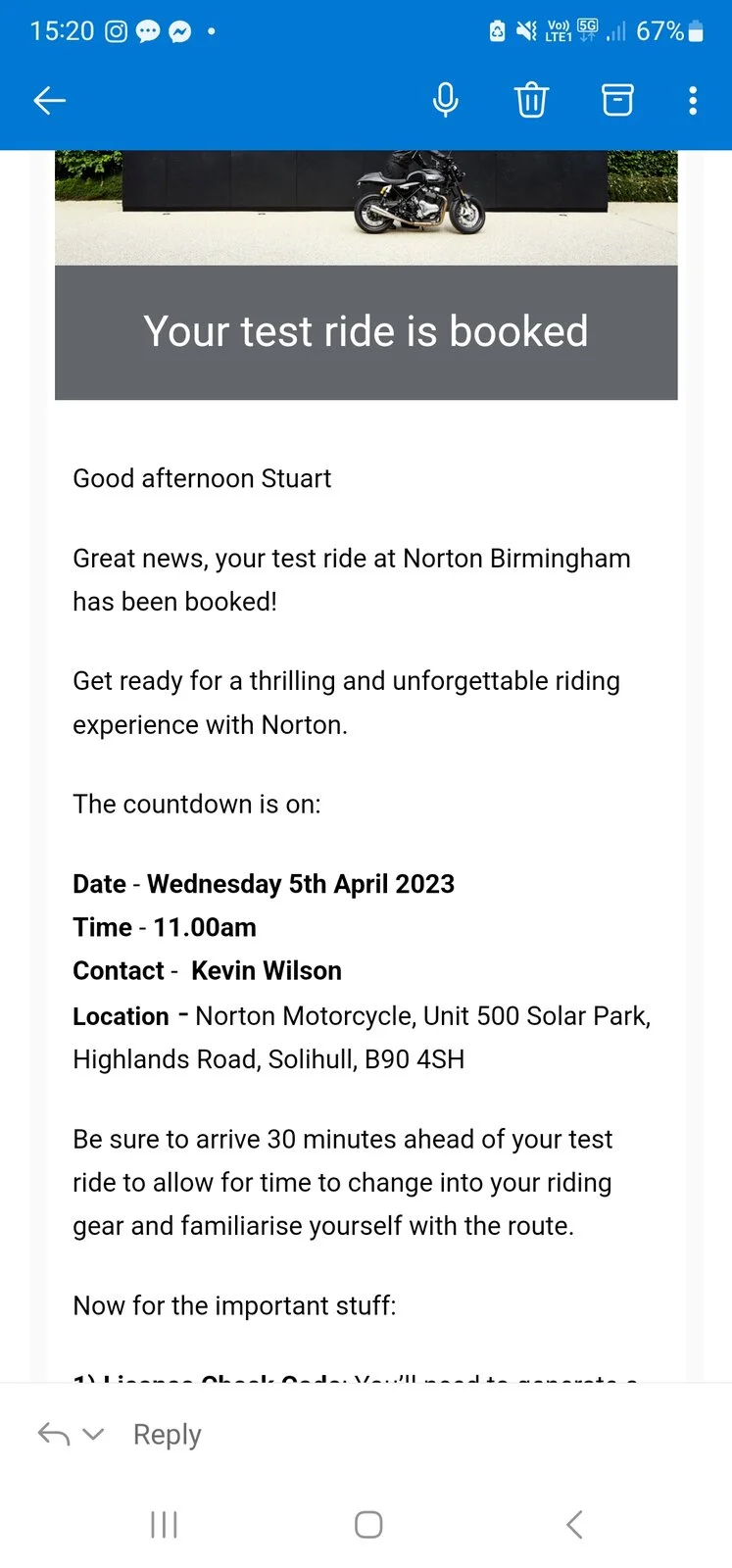
Task: Delete this email with the trash icon
Action: pyautogui.click(x=531, y=100)
